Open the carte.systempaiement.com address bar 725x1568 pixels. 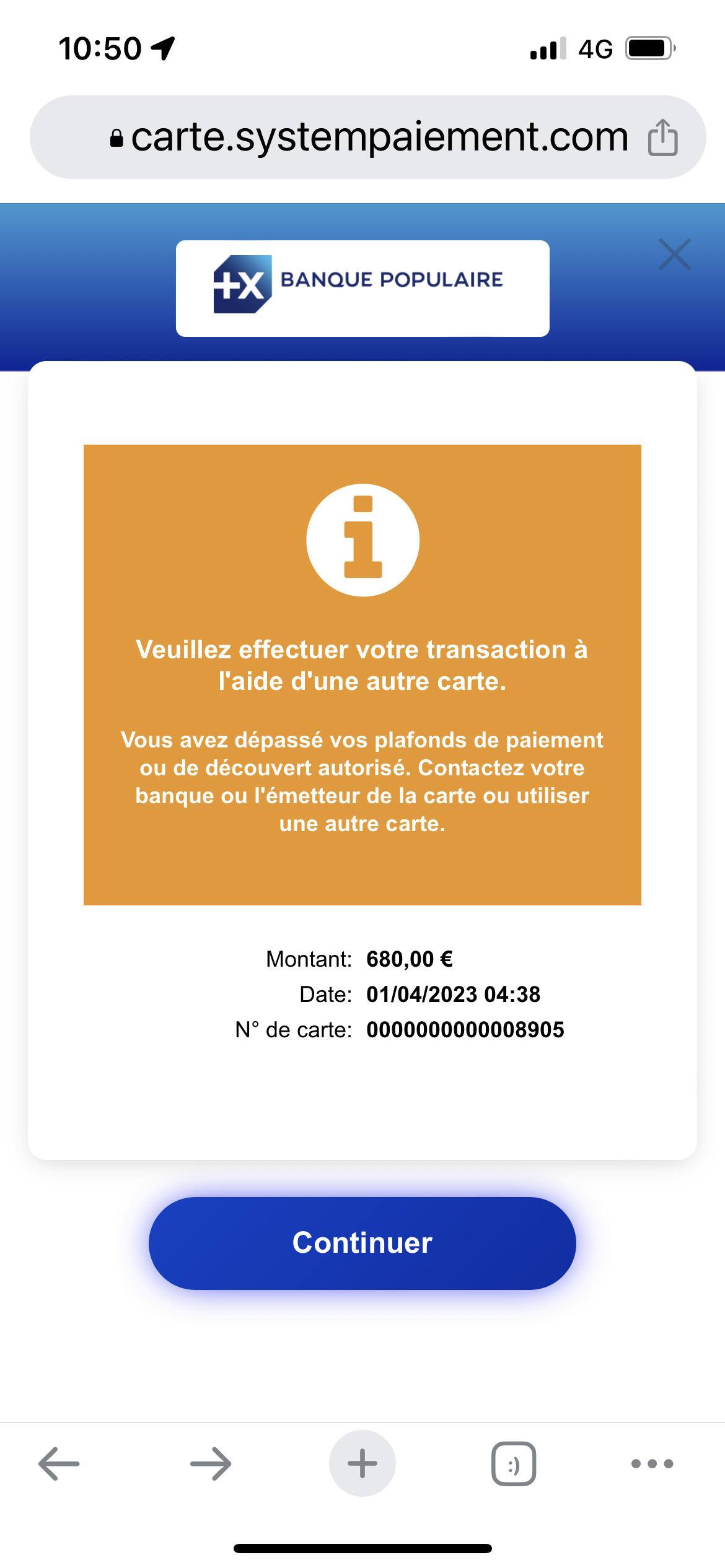[368, 137]
